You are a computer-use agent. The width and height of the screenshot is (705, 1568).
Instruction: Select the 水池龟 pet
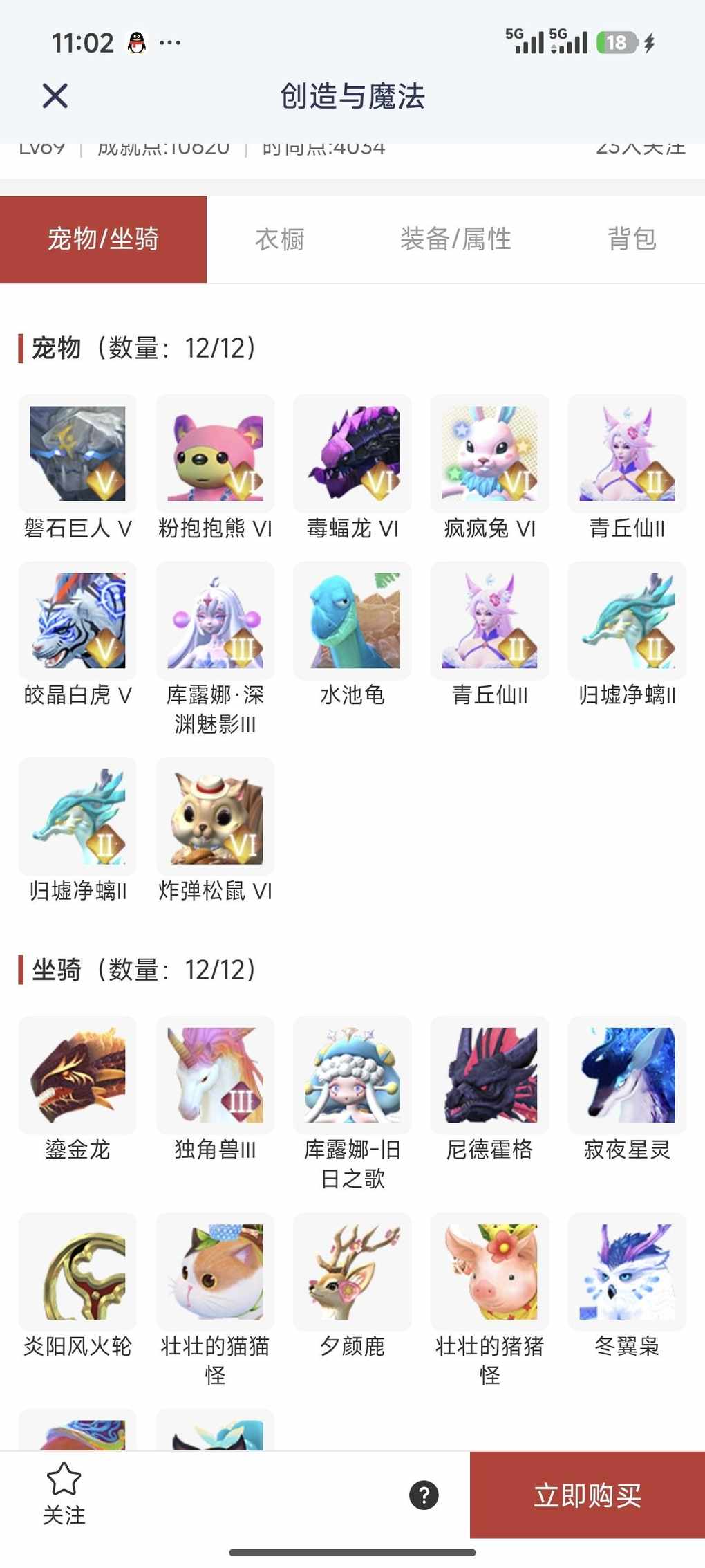coord(352,620)
